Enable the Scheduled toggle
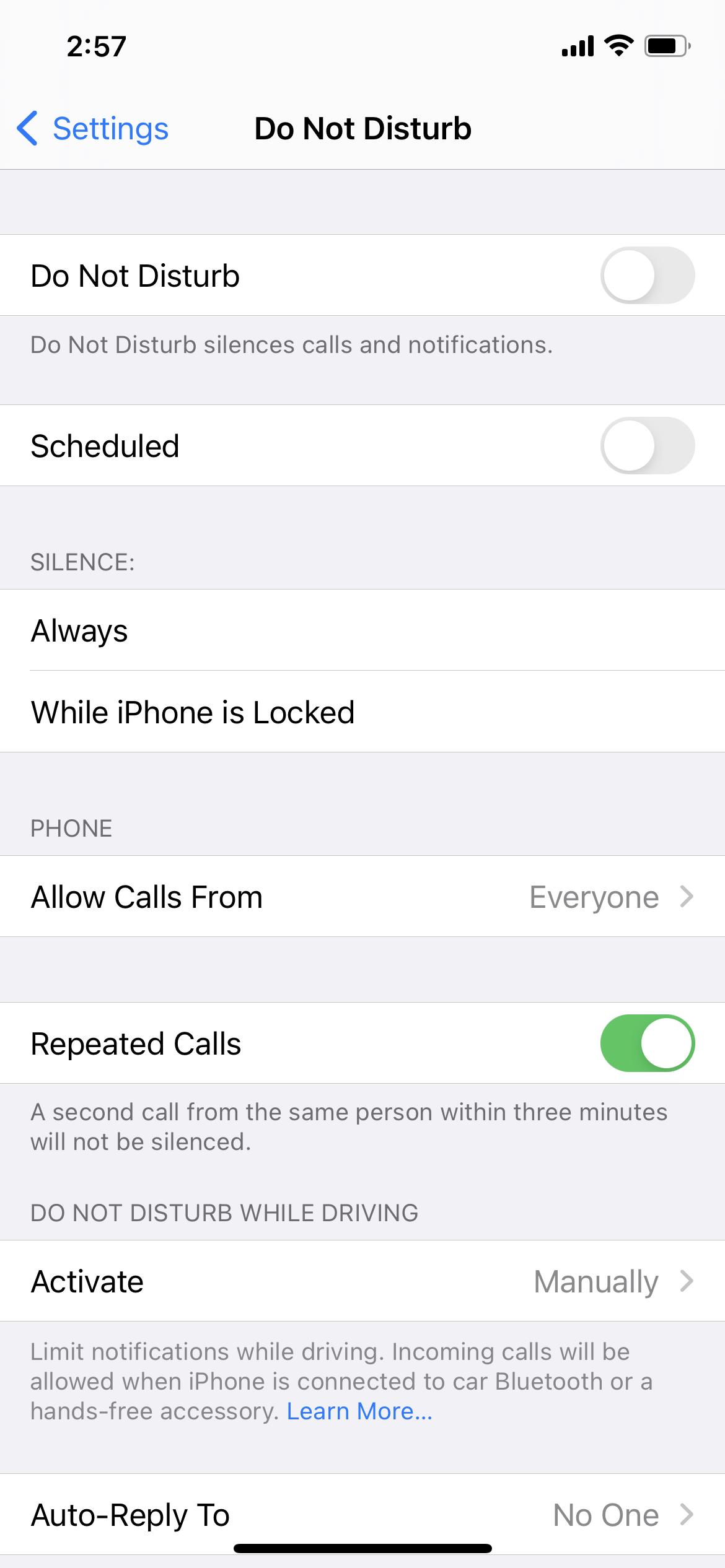This screenshot has width=725, height=1568. 647,446
